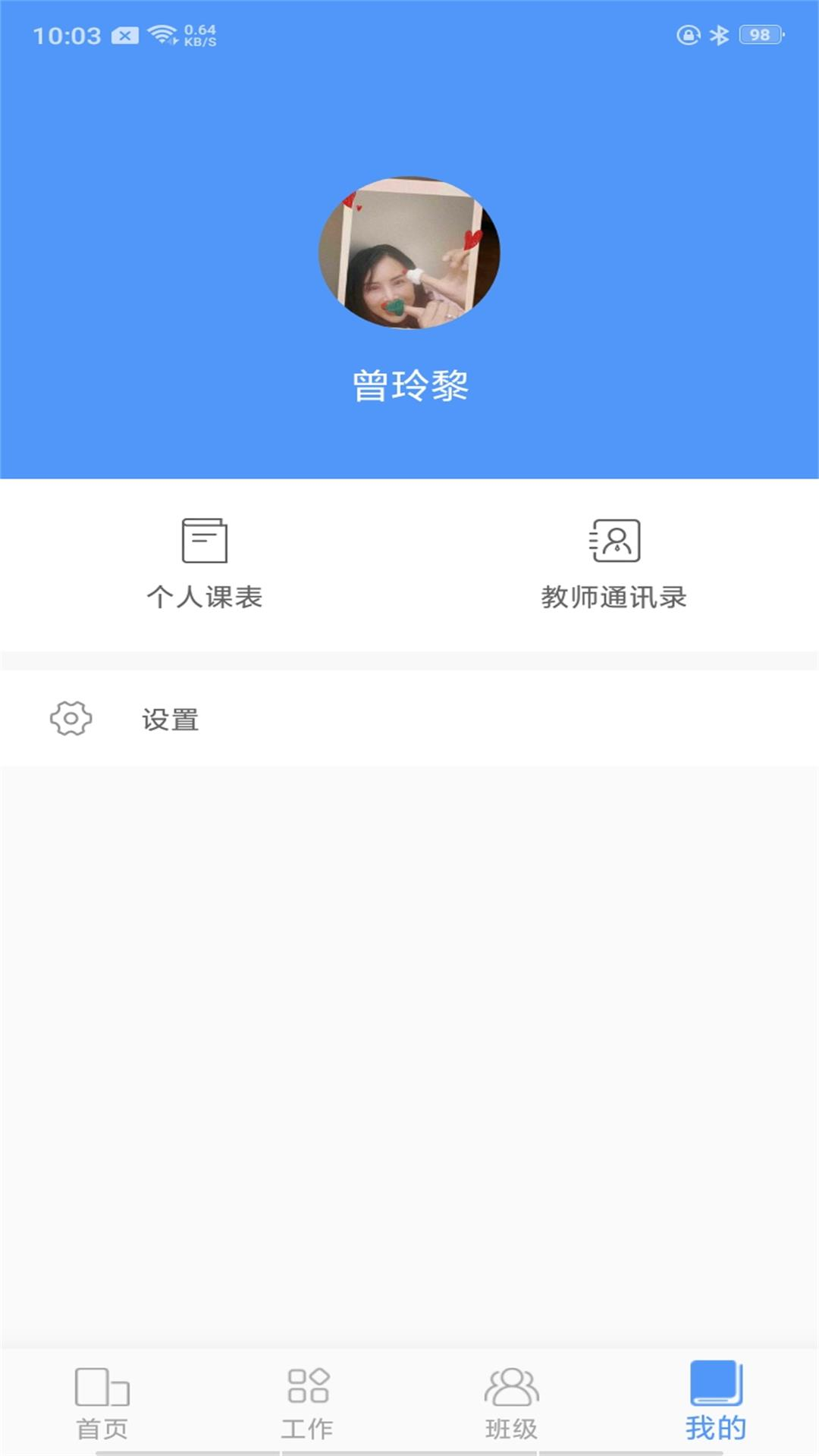Screen dimensions: 819x1456
Task: Click the 个人课表 label
Action: point(205,598)
